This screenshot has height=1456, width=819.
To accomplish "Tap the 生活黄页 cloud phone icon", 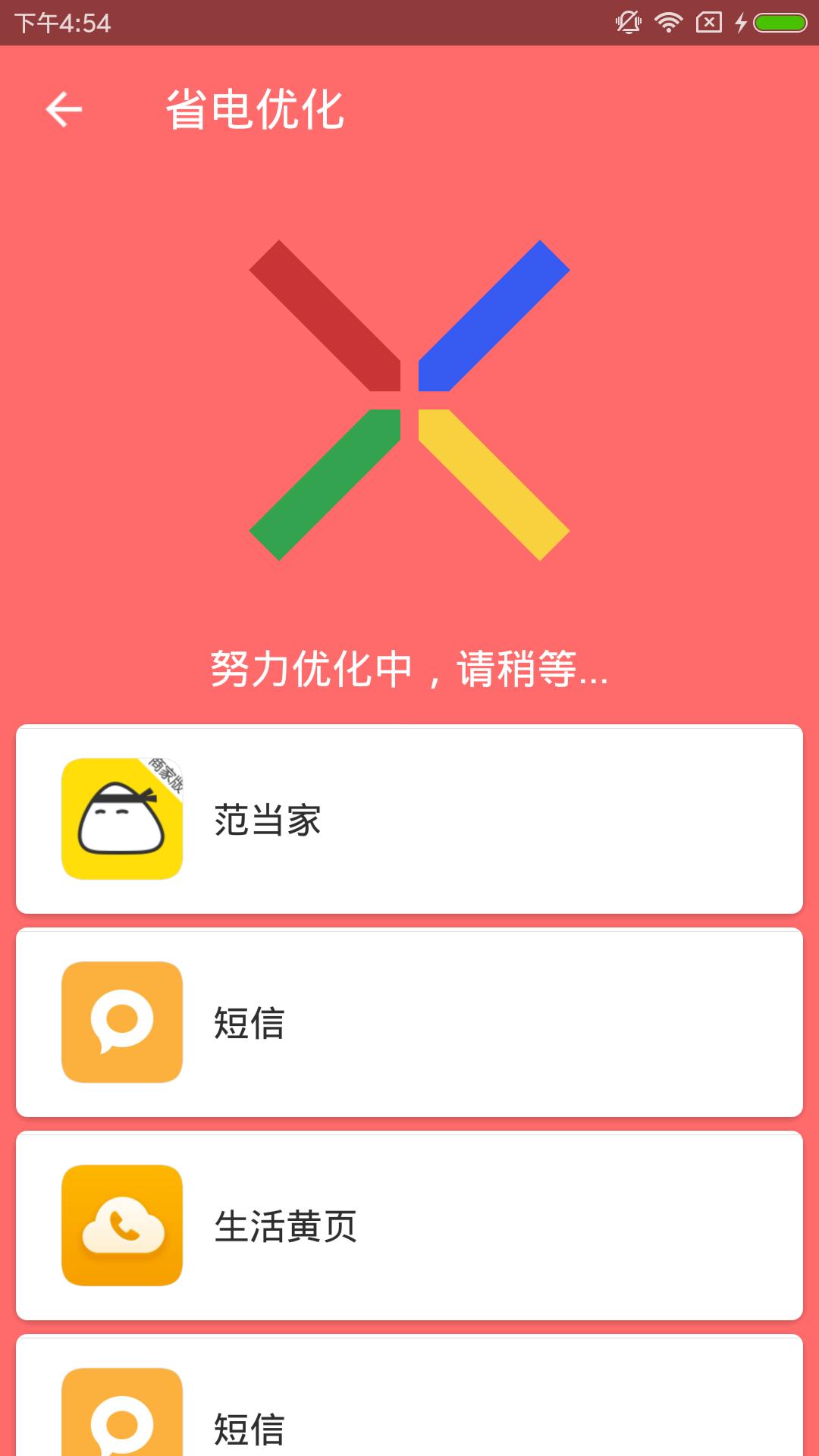I will pyautogui.click(x=124, y=1225).
